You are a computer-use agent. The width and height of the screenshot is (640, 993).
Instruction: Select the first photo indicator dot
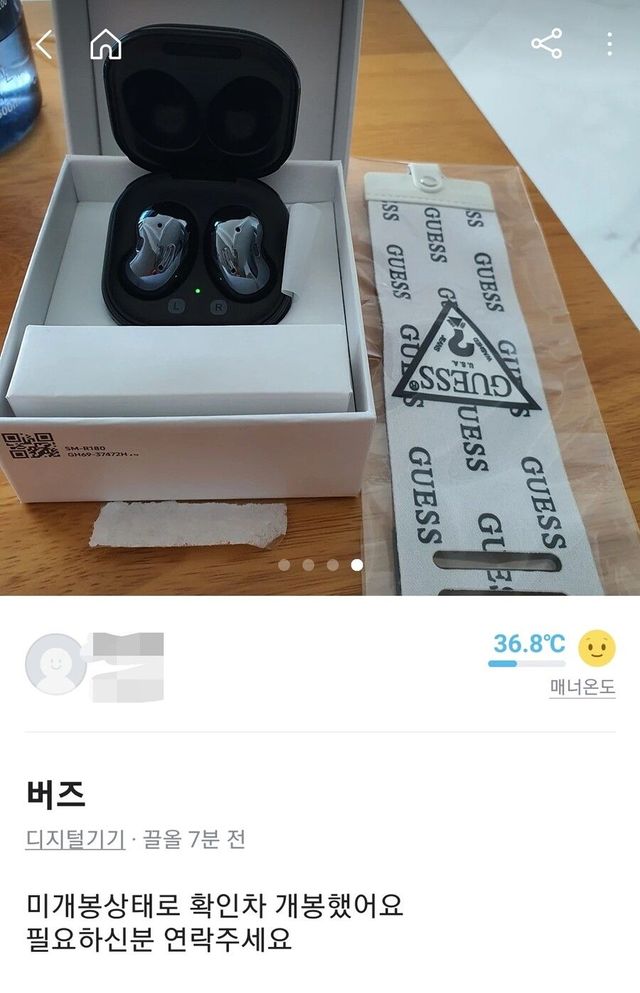pyautogui.click(x=284, y=565)
